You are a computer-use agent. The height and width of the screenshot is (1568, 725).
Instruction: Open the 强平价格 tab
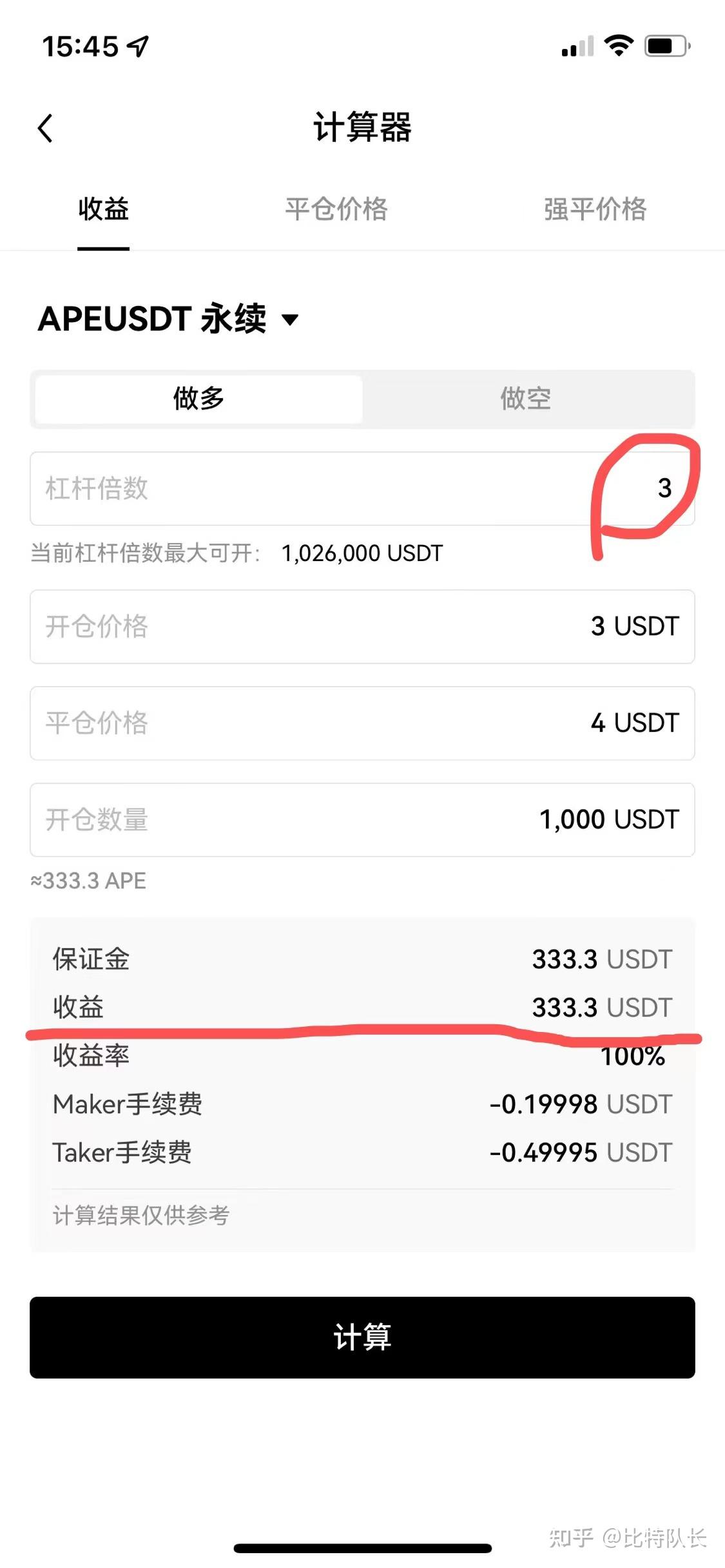pos(595,209)
